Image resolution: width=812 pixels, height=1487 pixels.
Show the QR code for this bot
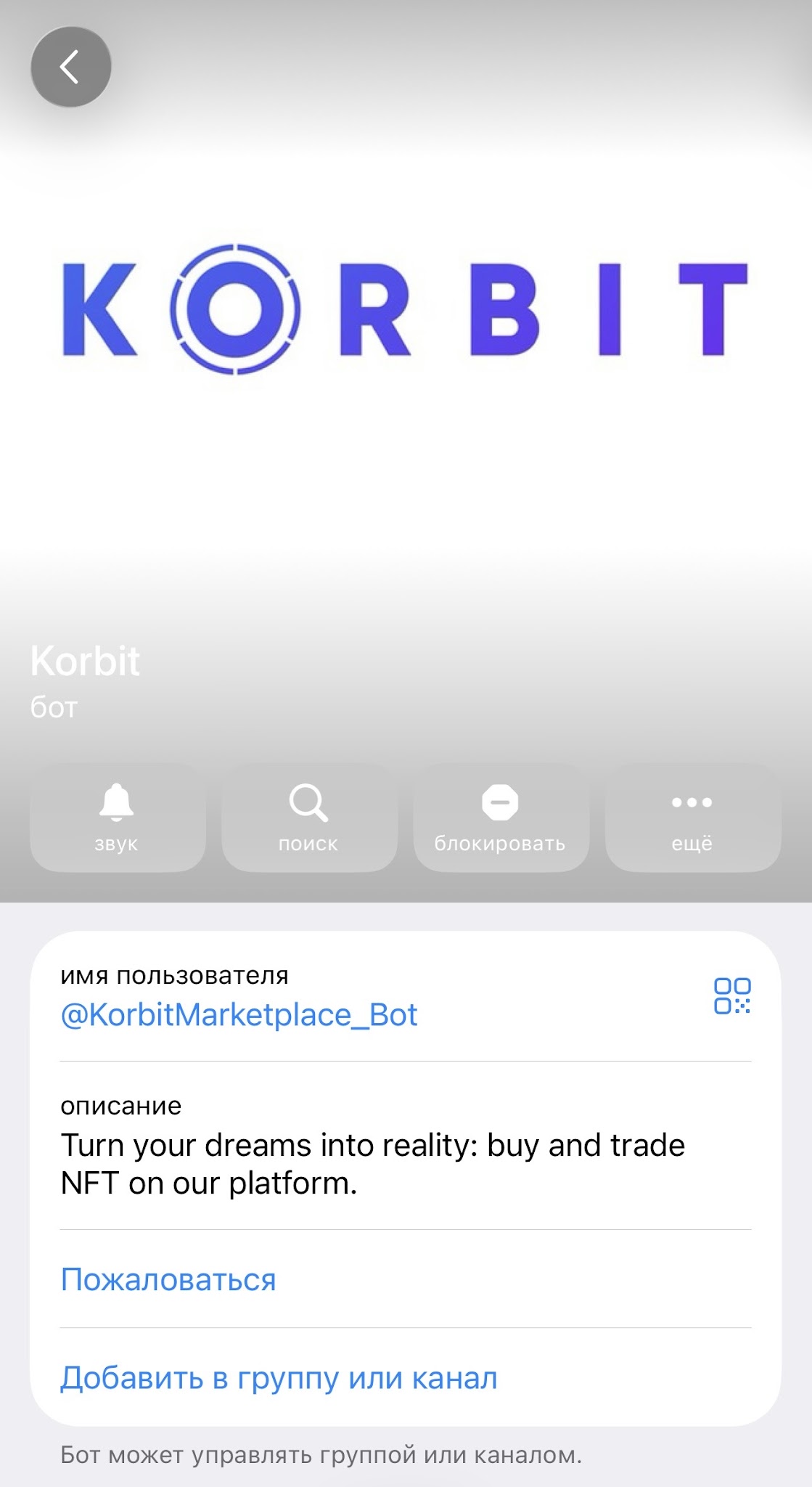[732, 995]
